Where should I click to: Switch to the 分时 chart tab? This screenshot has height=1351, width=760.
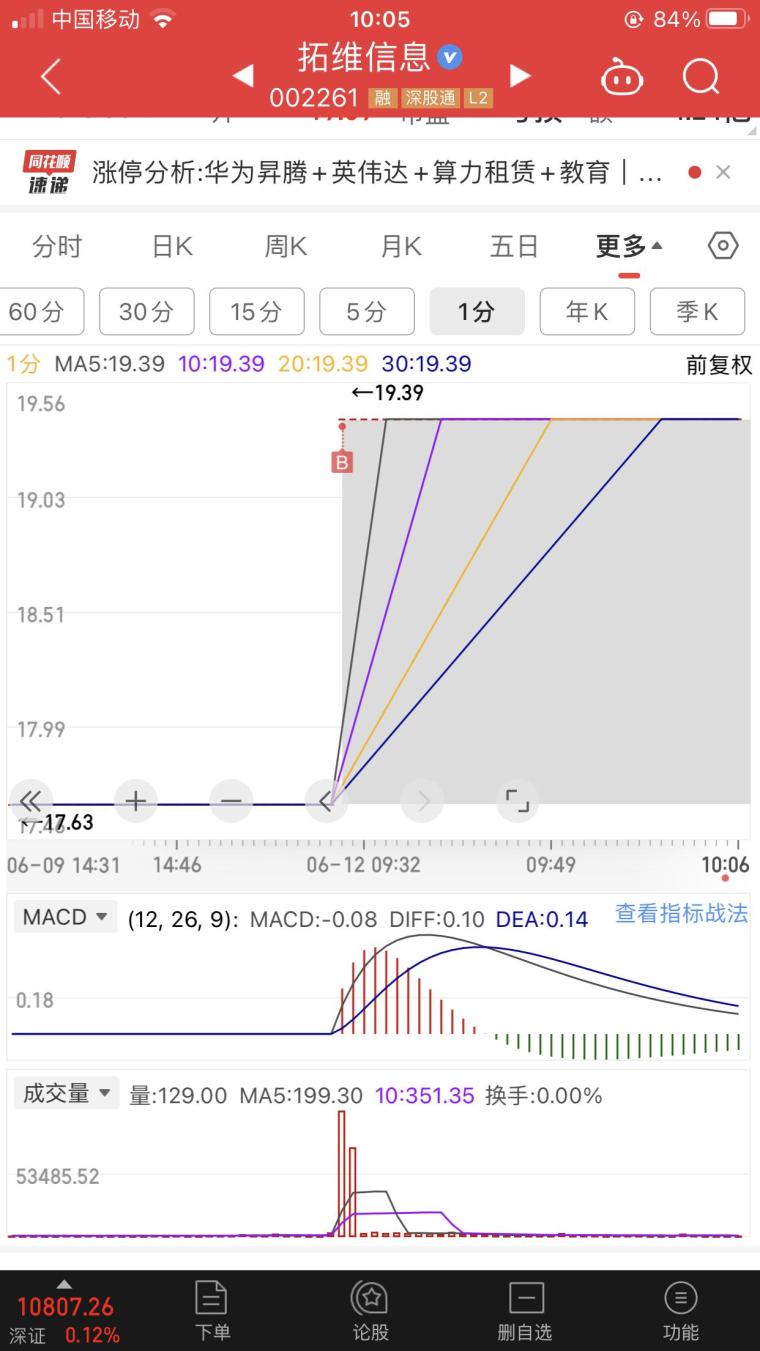(x=57, y=247)
